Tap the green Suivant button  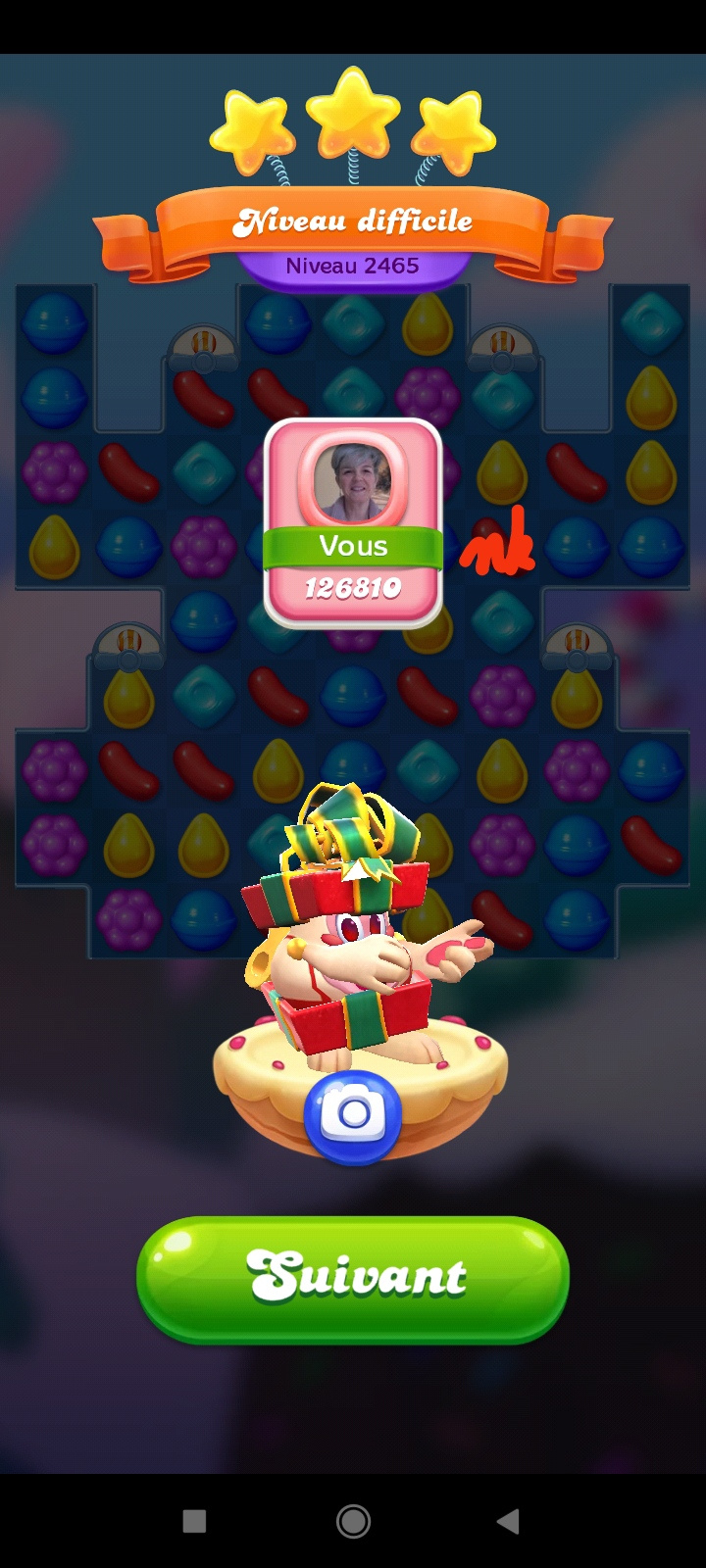(x=353, y=1278)
